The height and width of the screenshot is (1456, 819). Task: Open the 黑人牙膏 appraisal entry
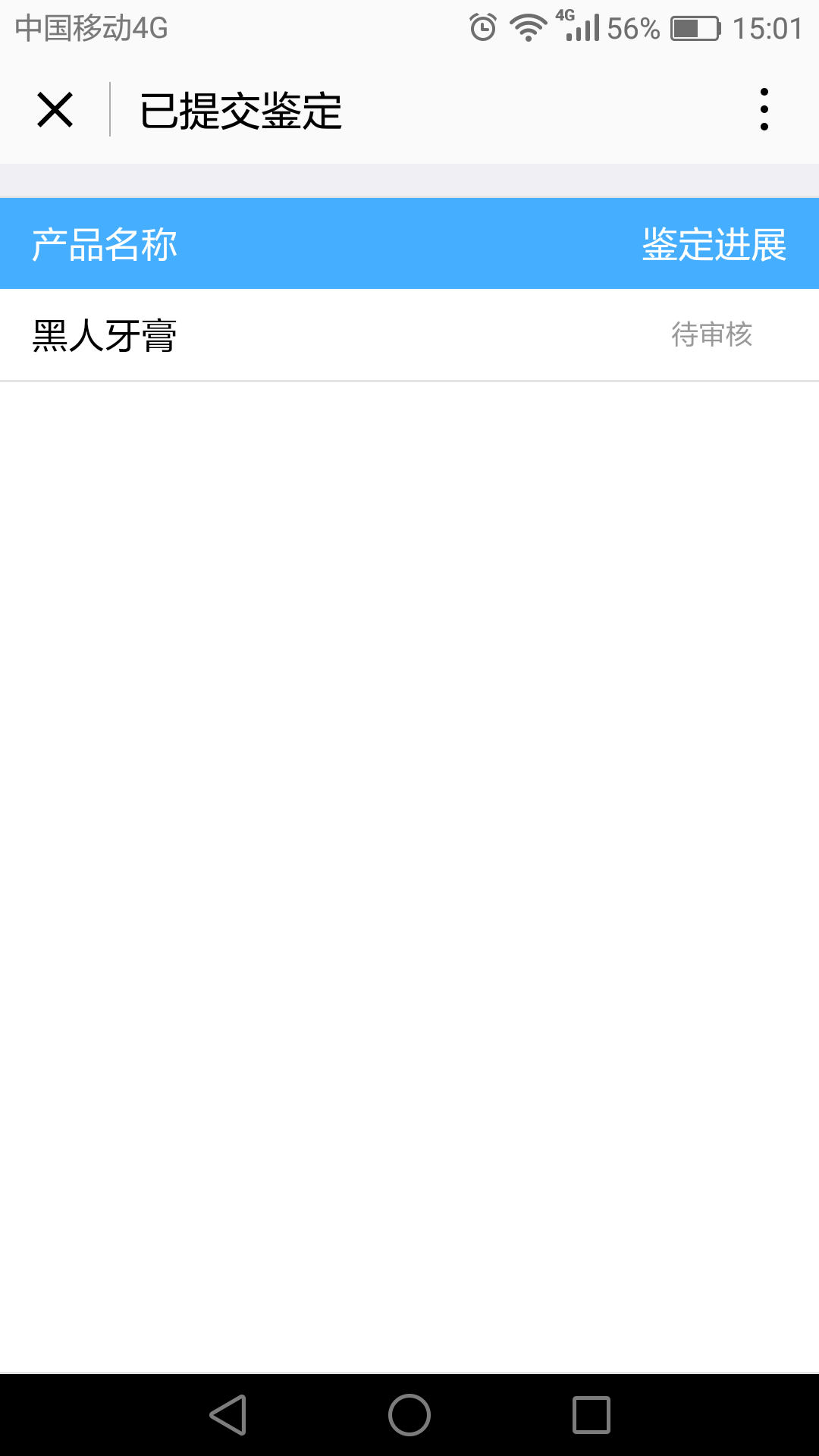pos(409,335)
